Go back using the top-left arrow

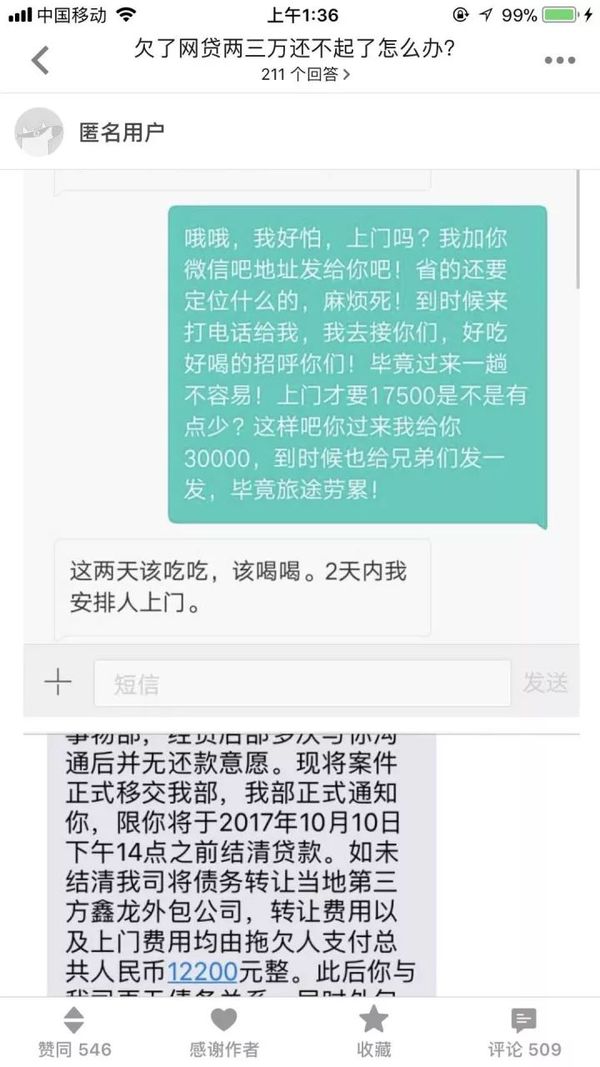pos(40,60)
